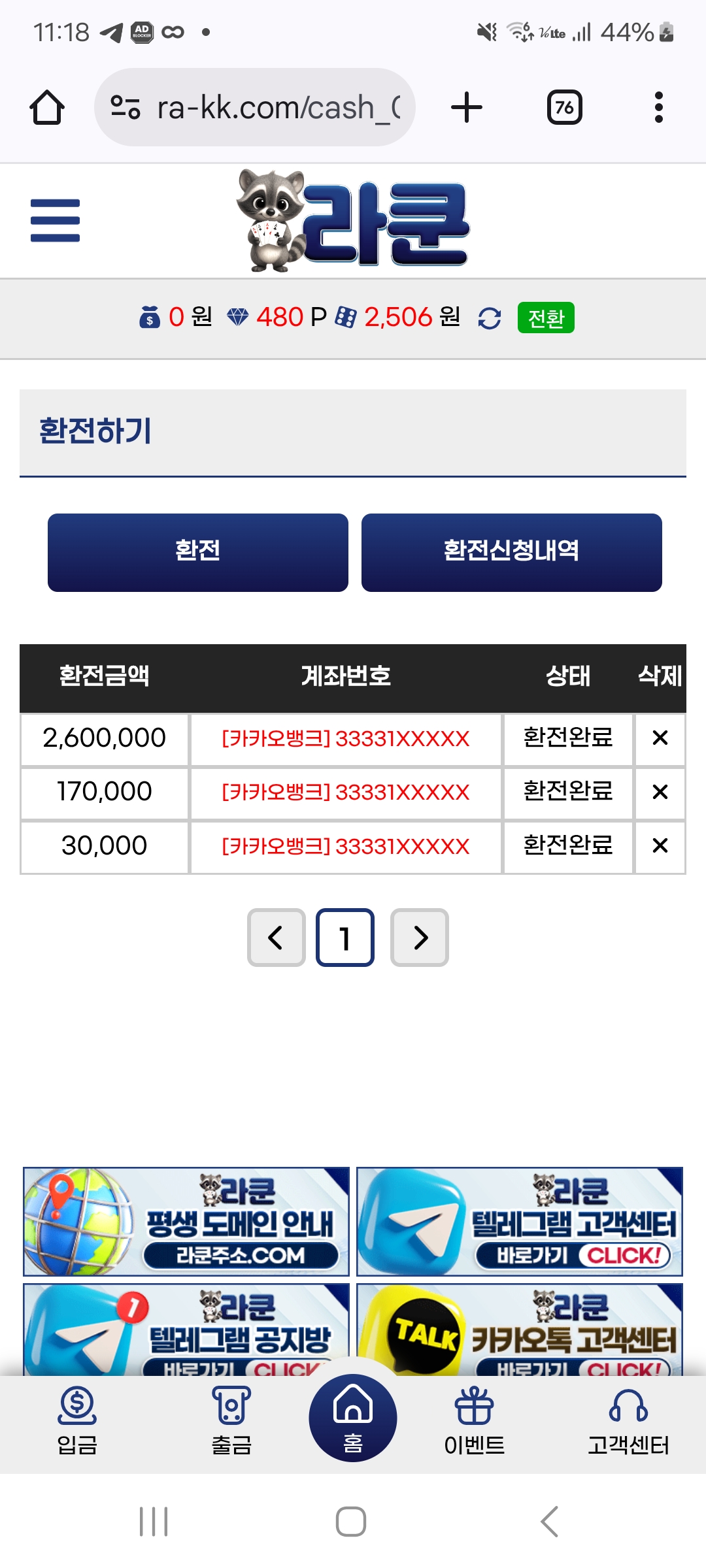
Task: Switch to the 이벤트 tab
Action: pyautogui.click(x=474, y=1418)
